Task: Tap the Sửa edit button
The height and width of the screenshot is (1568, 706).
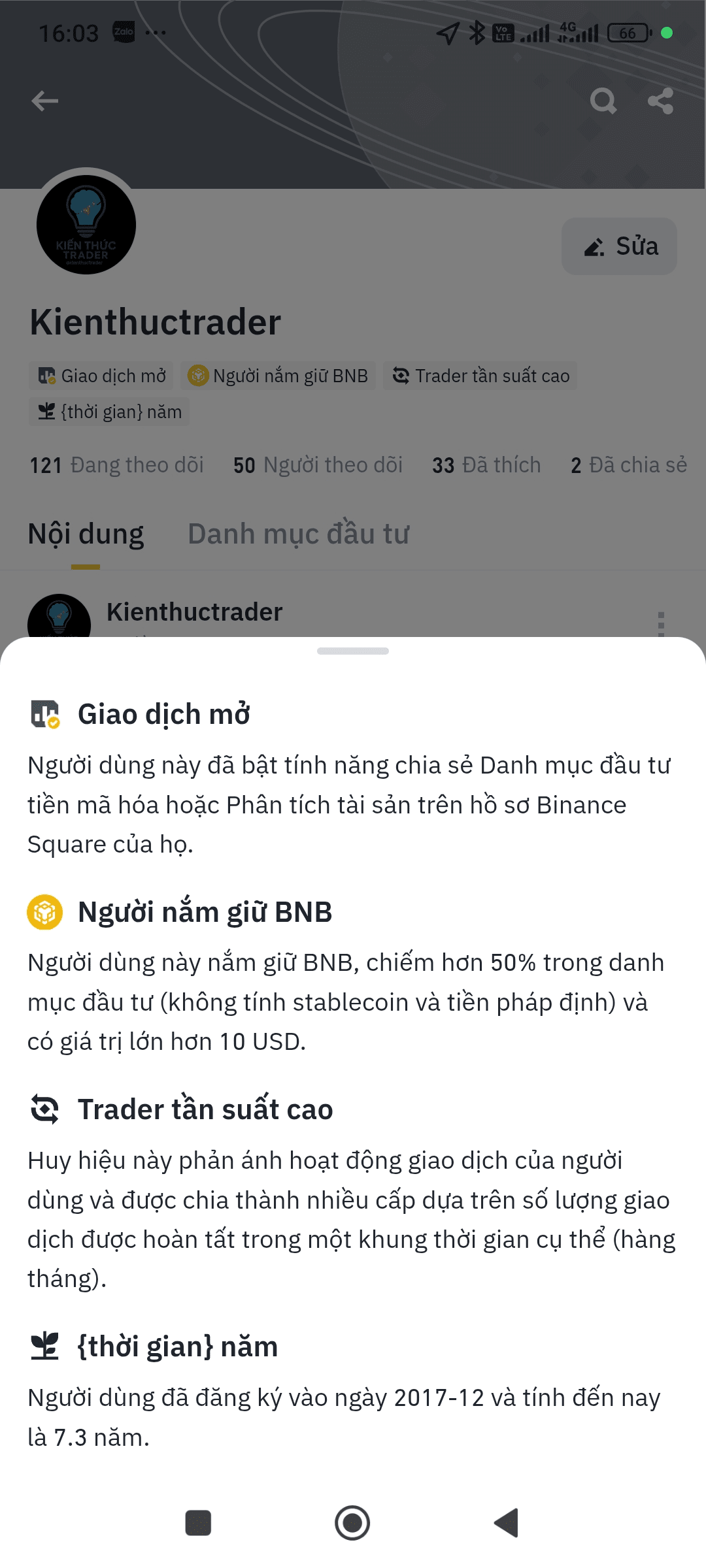Action: (619, 246)
